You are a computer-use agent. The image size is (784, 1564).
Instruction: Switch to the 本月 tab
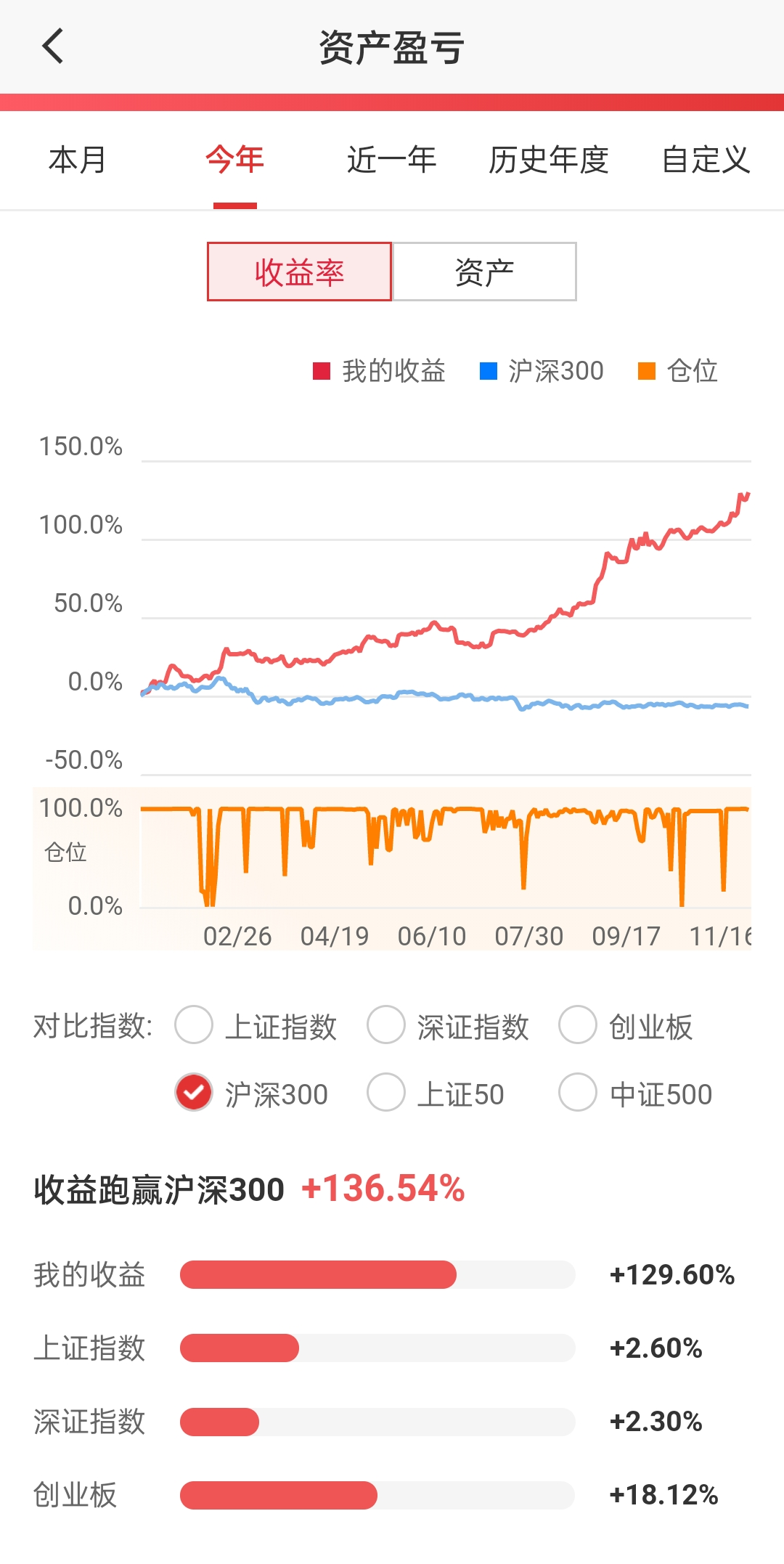click(x=78, y=160)
